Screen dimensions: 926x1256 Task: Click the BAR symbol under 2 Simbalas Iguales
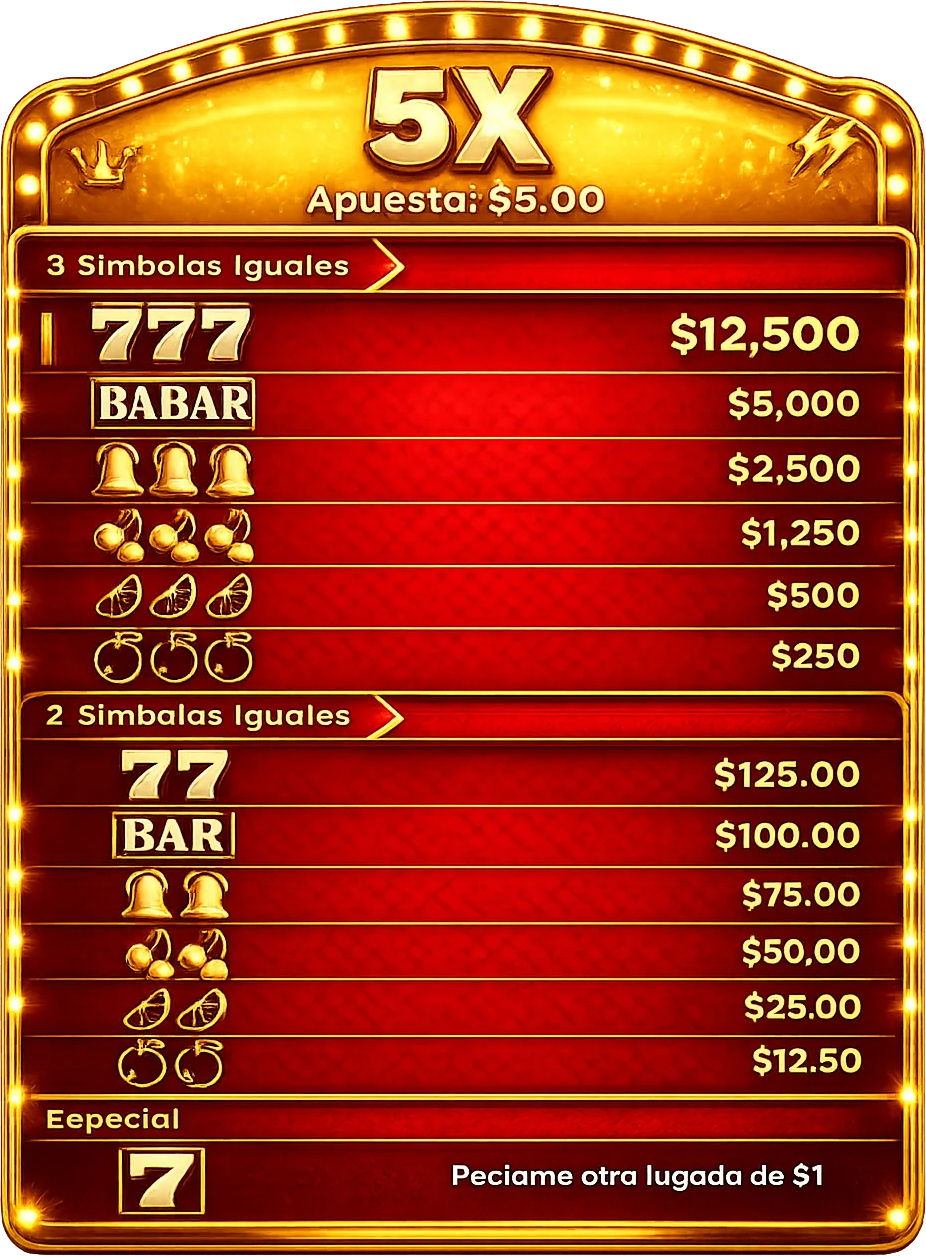(x=171, y=835)
